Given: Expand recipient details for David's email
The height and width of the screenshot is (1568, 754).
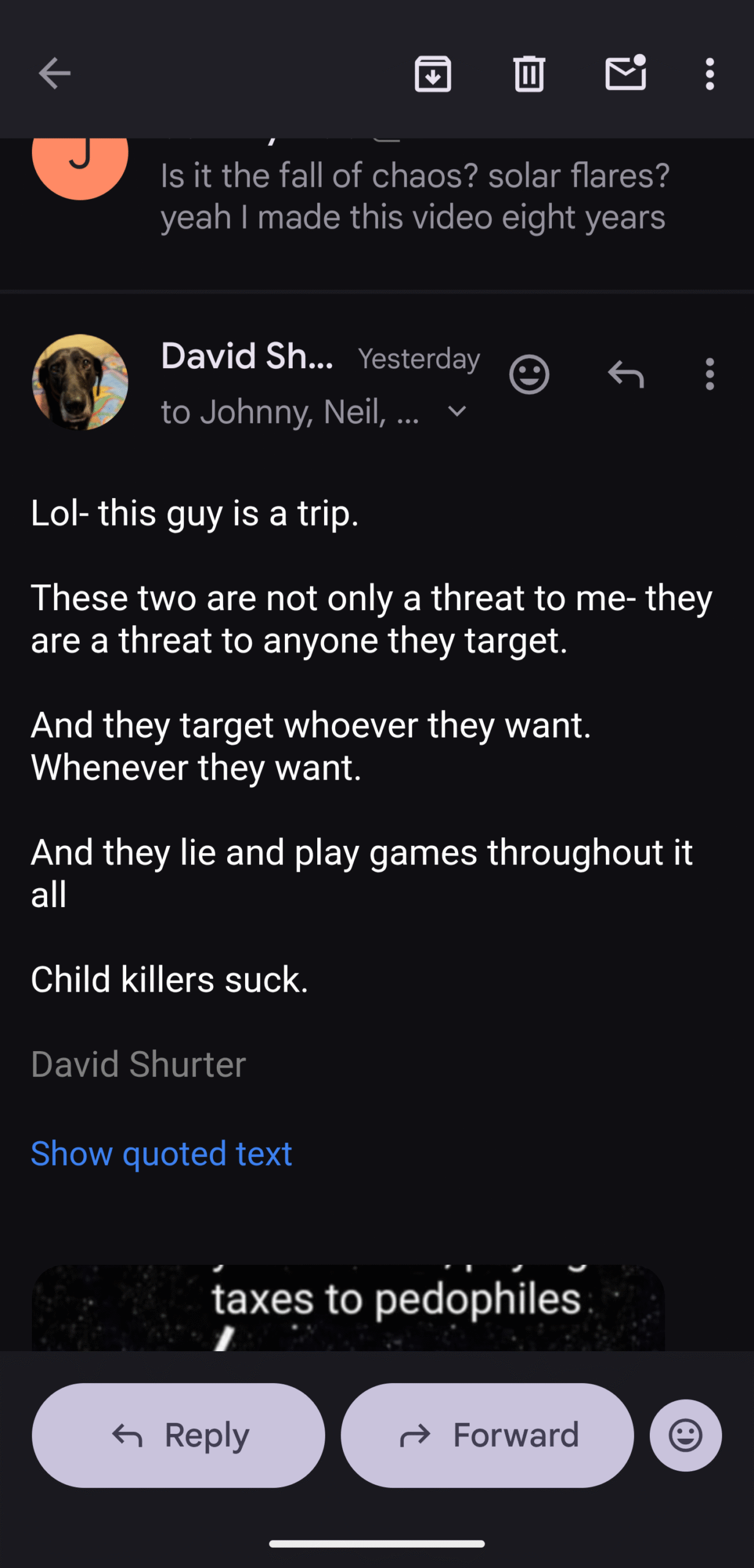Looking at the screenshot, I should coord(457,412).
